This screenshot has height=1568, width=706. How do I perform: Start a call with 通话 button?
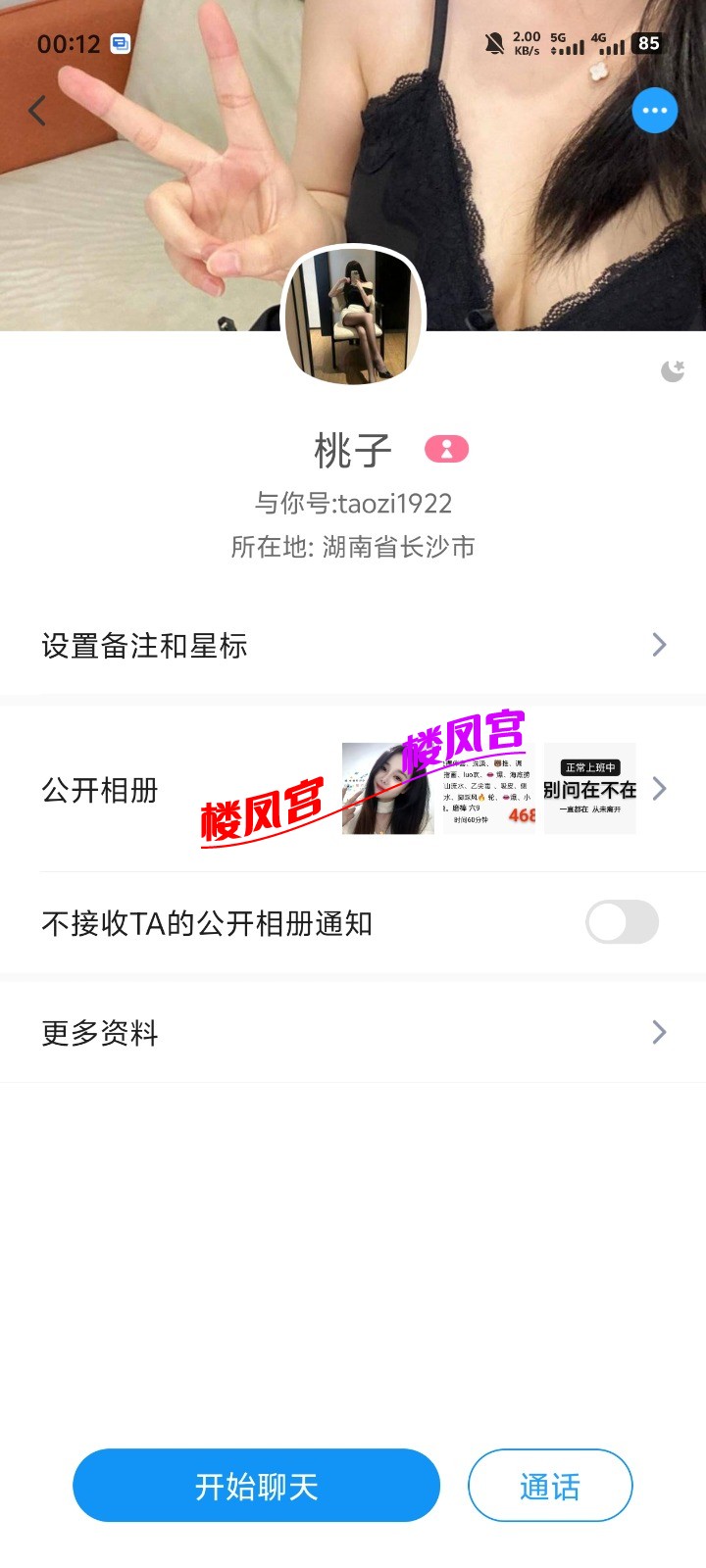(x=550, y=1486)
